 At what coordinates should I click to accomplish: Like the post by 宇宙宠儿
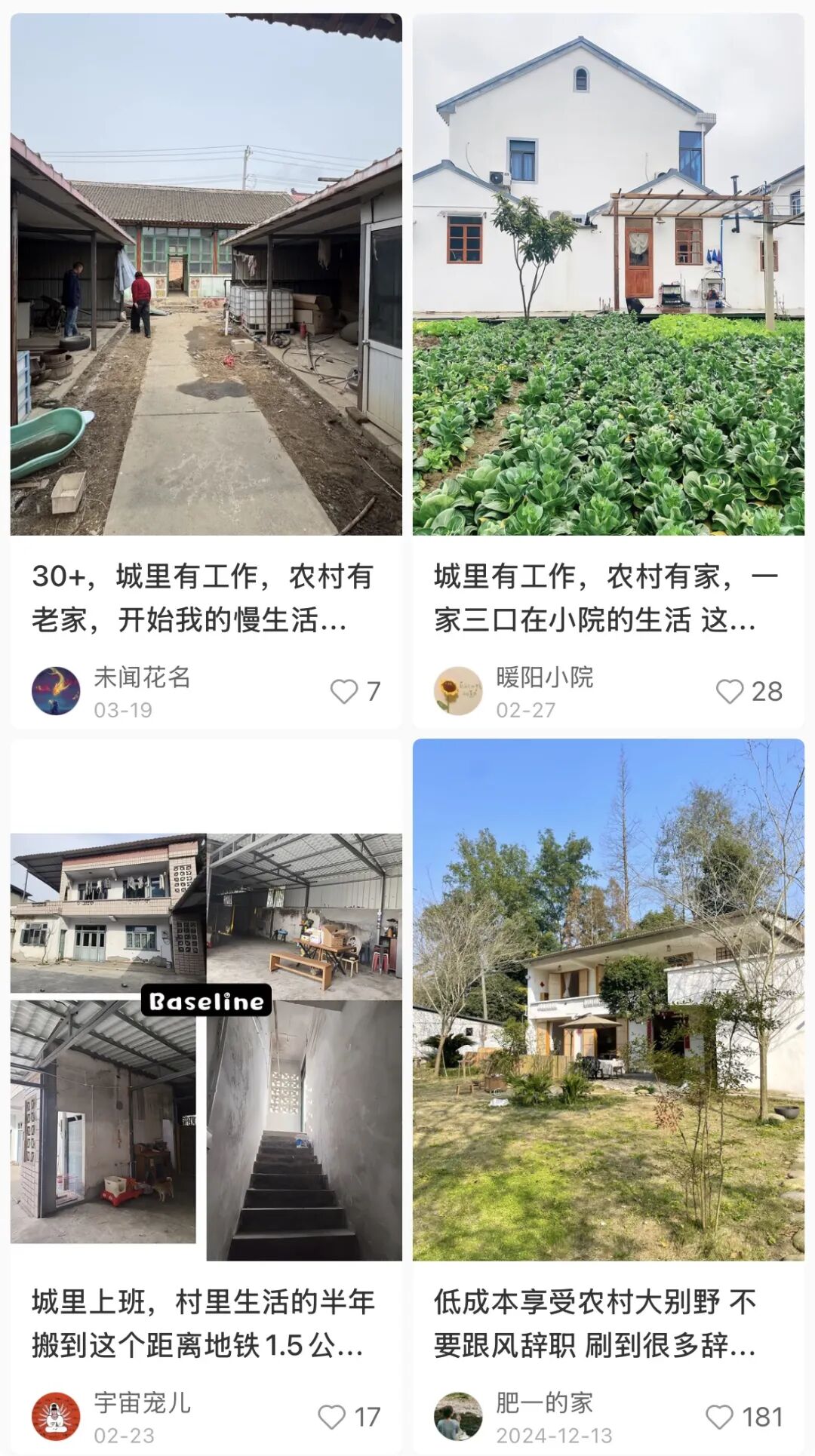(332, 1417)
